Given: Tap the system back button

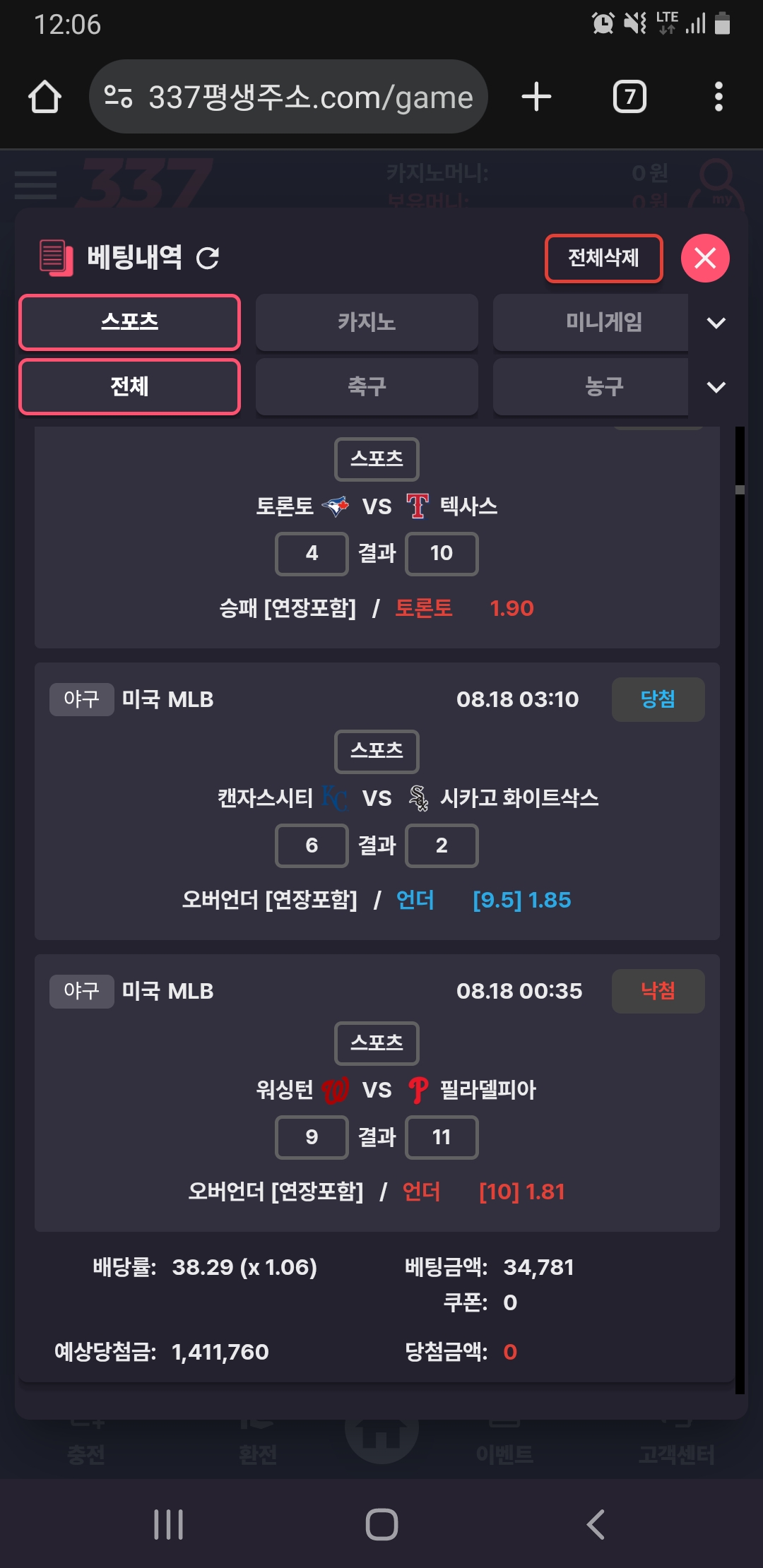Looking at the screenshot, I should click(596, 1524).
